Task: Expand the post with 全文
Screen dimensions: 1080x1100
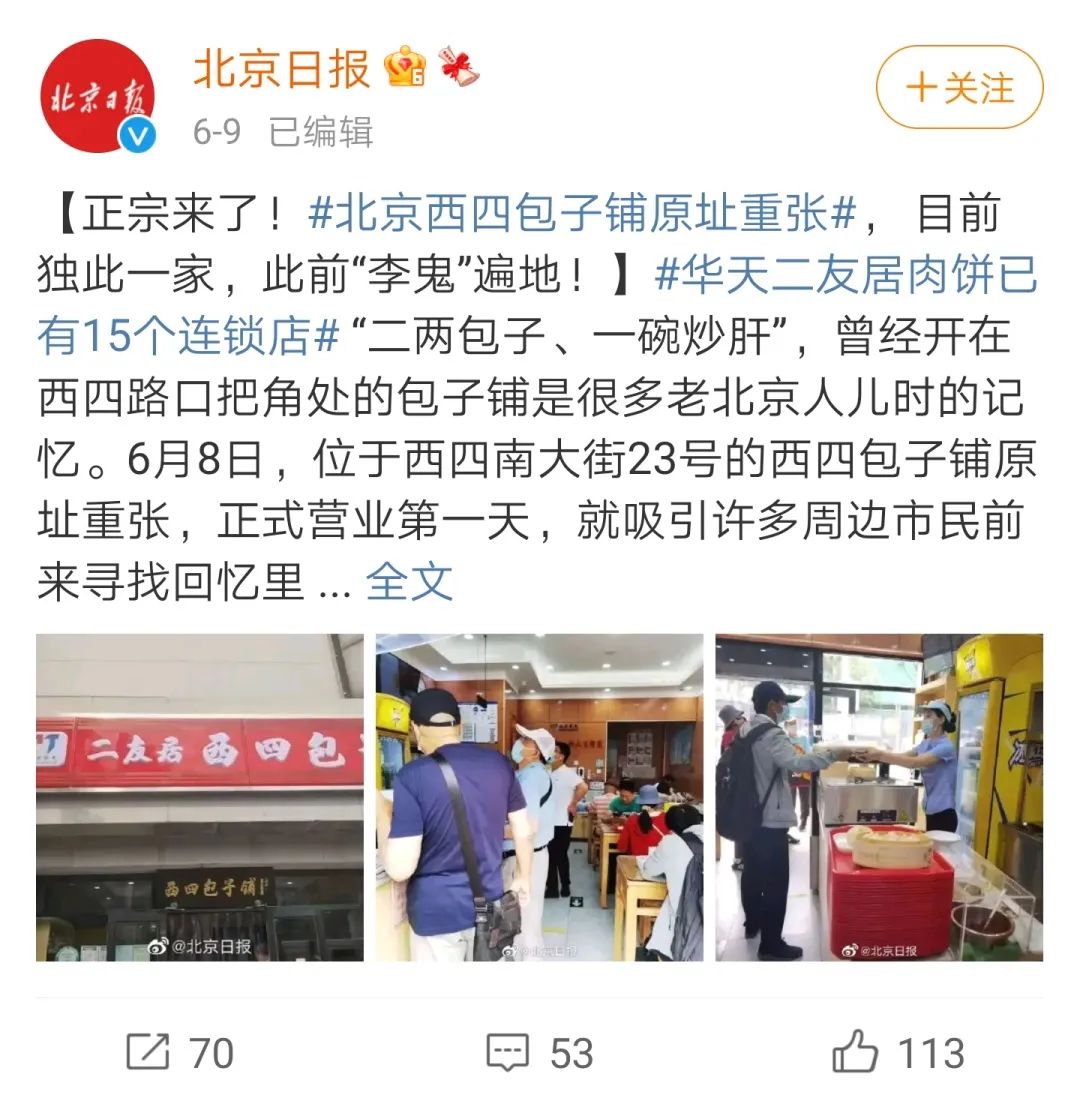Action: 409,581
